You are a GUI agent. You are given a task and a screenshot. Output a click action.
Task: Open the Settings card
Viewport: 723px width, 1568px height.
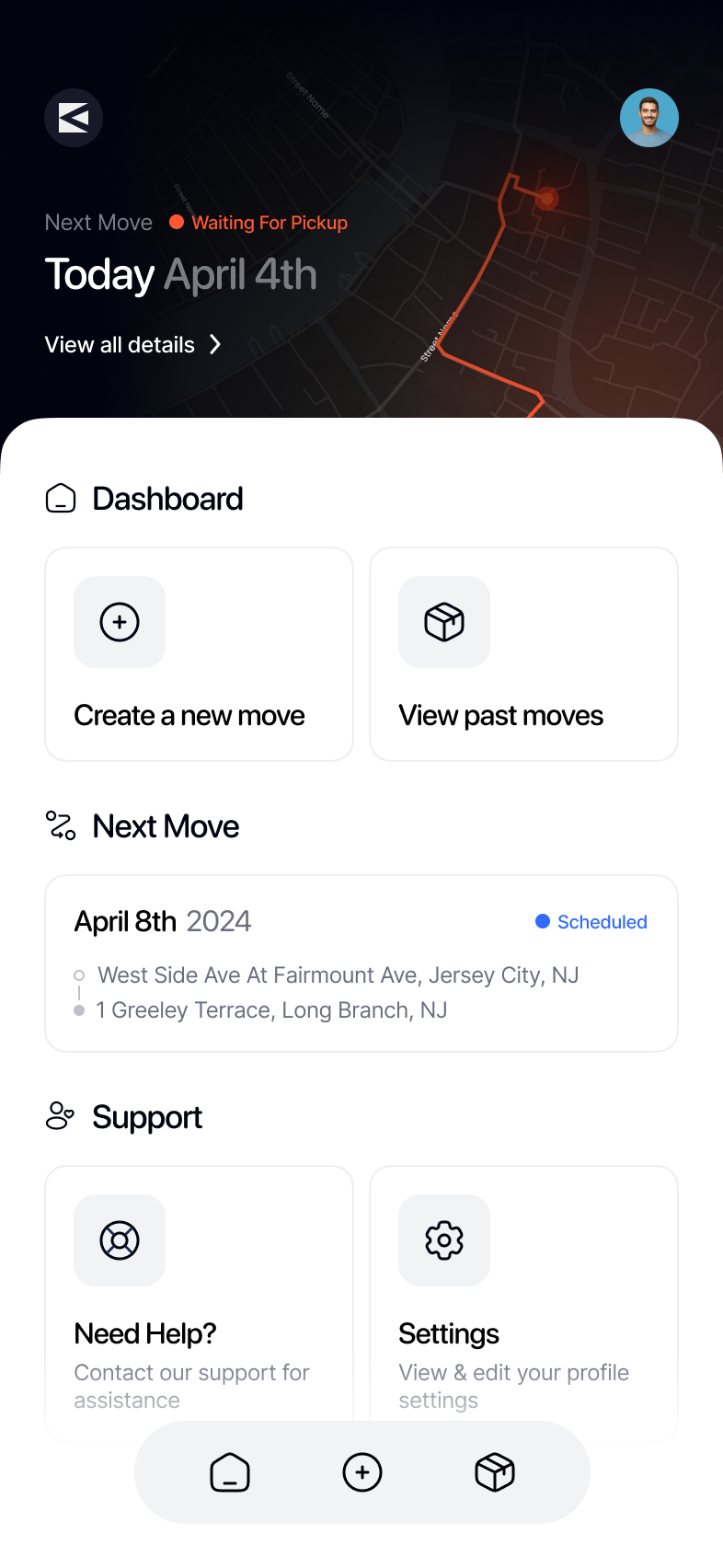(524, 1302)
